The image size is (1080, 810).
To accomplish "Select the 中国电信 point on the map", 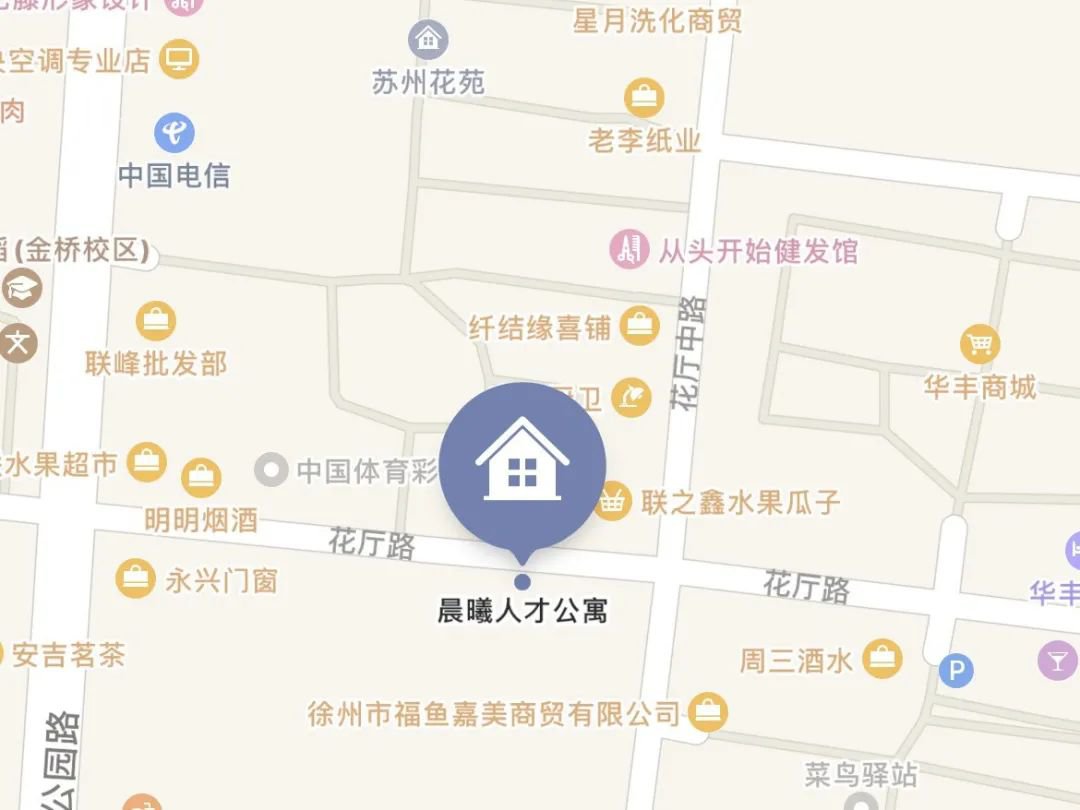I will [x=174, y=133].
